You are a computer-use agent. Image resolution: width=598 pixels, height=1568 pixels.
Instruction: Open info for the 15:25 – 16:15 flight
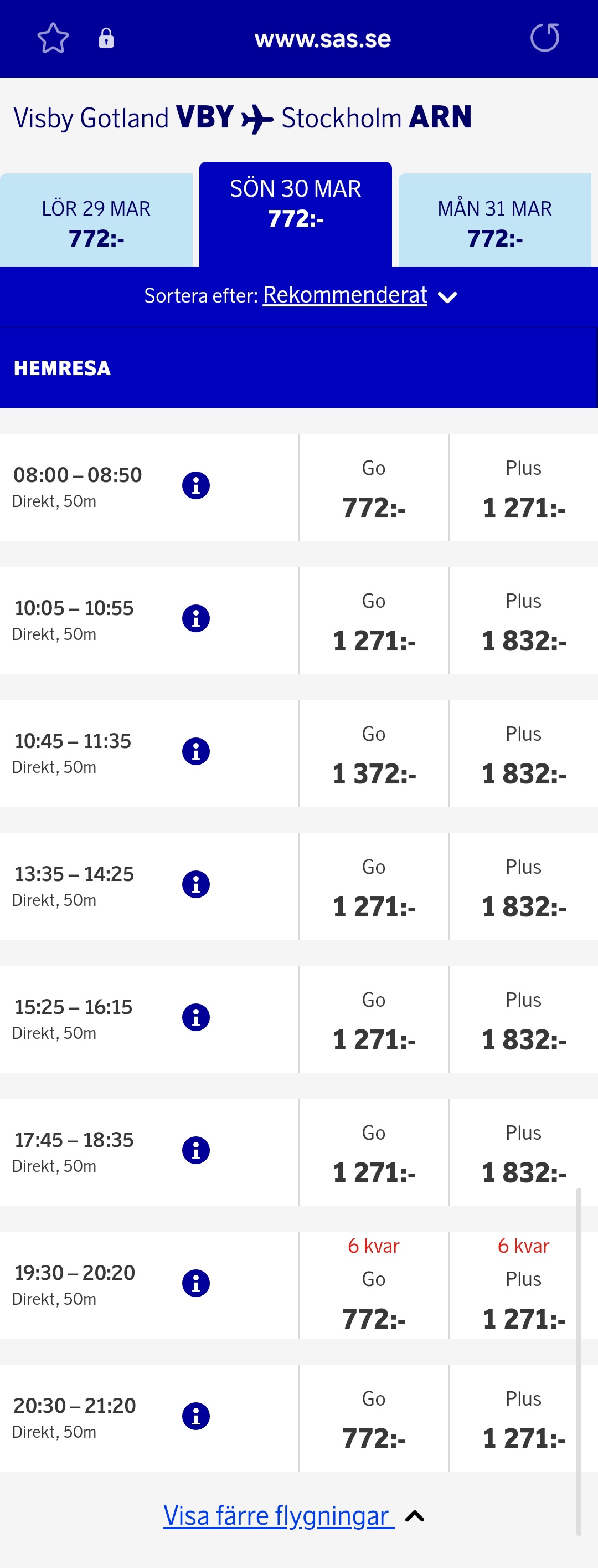[x=196, y=1018]
